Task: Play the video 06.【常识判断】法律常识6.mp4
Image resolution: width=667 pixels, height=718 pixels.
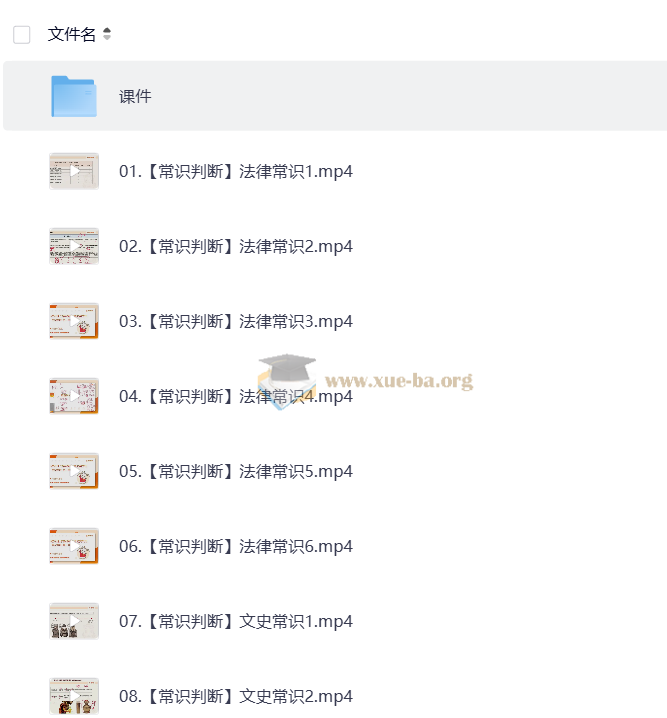Action: [235, 546]
